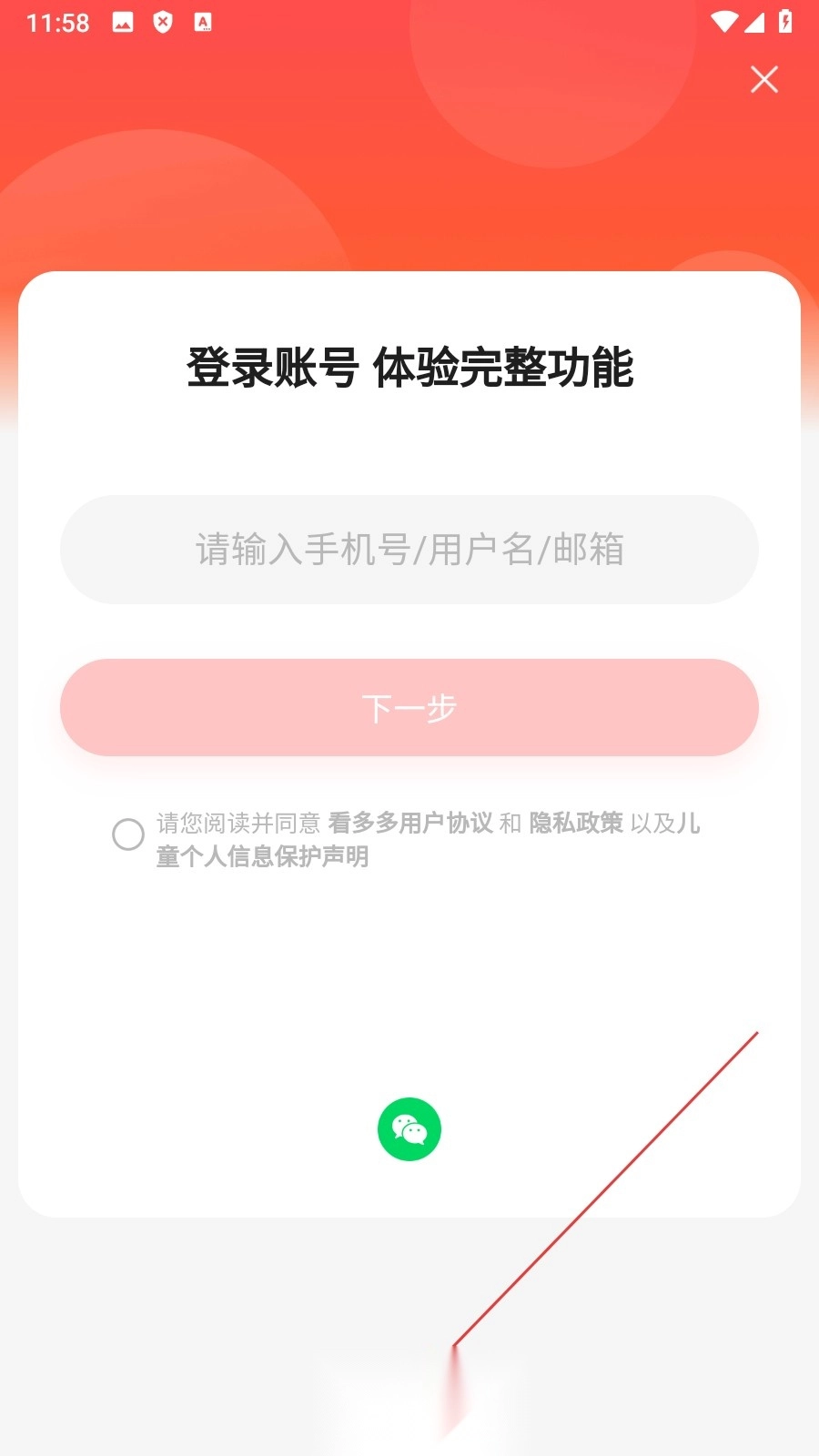Close the login screen
This screenshot has width=819, height=1456.
click(x=763, y=80)
